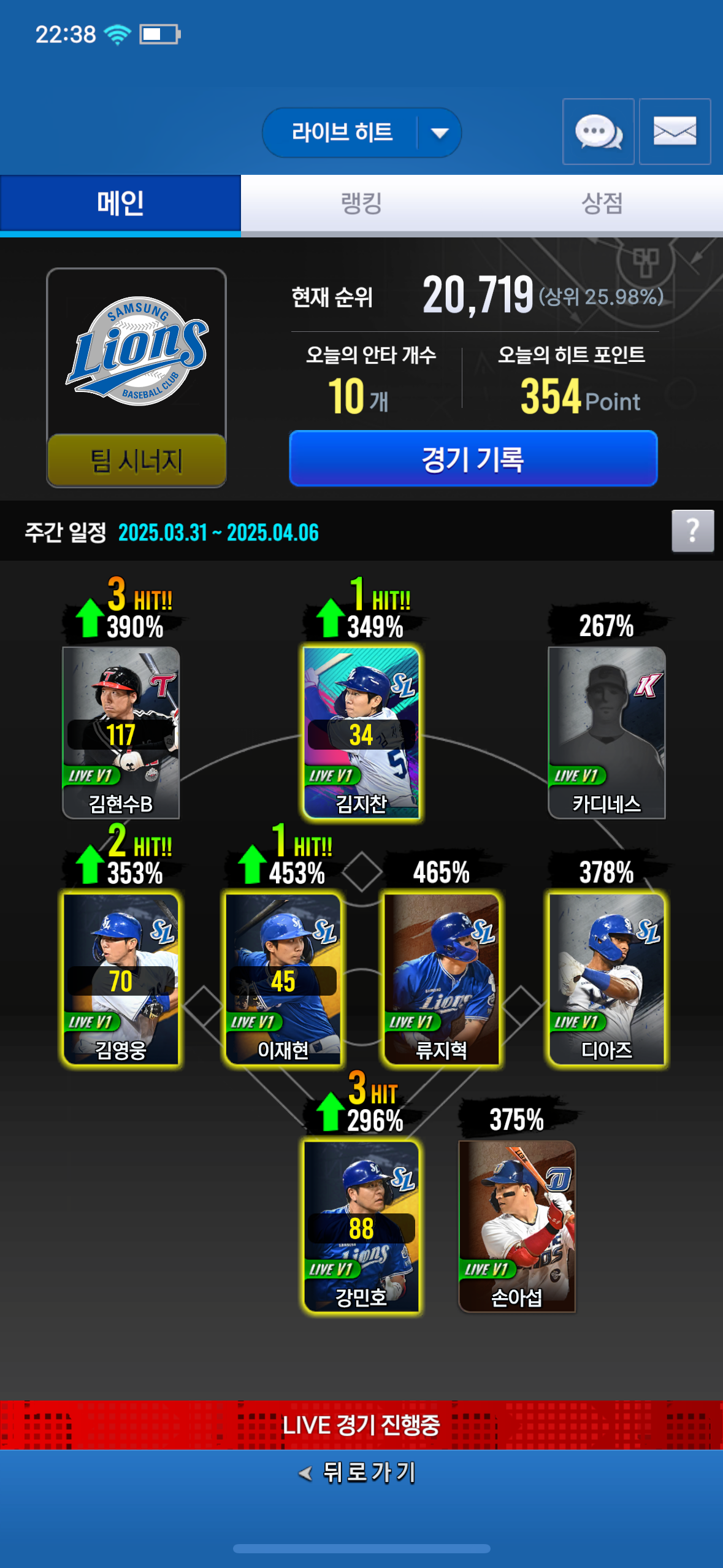Switch to the 랭킹 tab
The height and width of the screenshot is (1568, 723).
point(361,203)
